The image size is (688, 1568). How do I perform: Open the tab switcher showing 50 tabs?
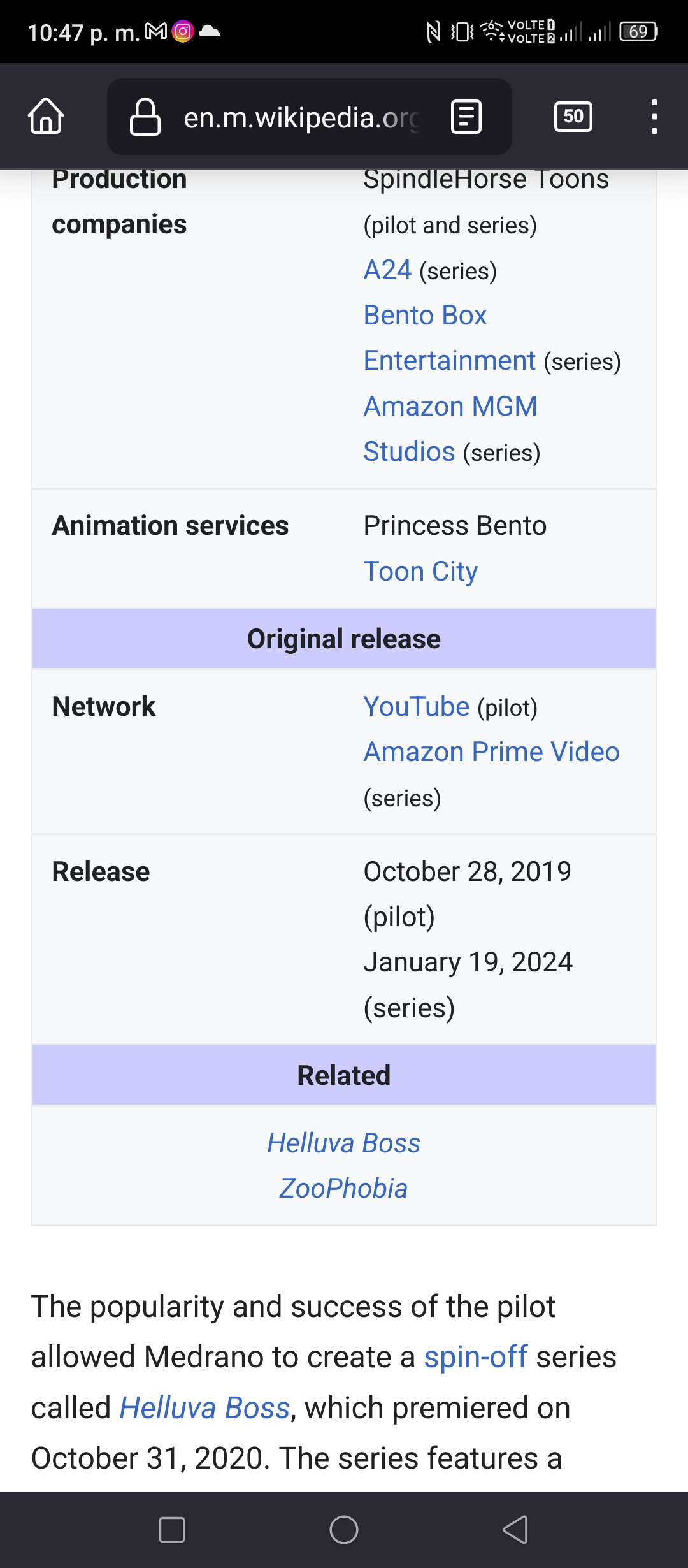point(573,117)
